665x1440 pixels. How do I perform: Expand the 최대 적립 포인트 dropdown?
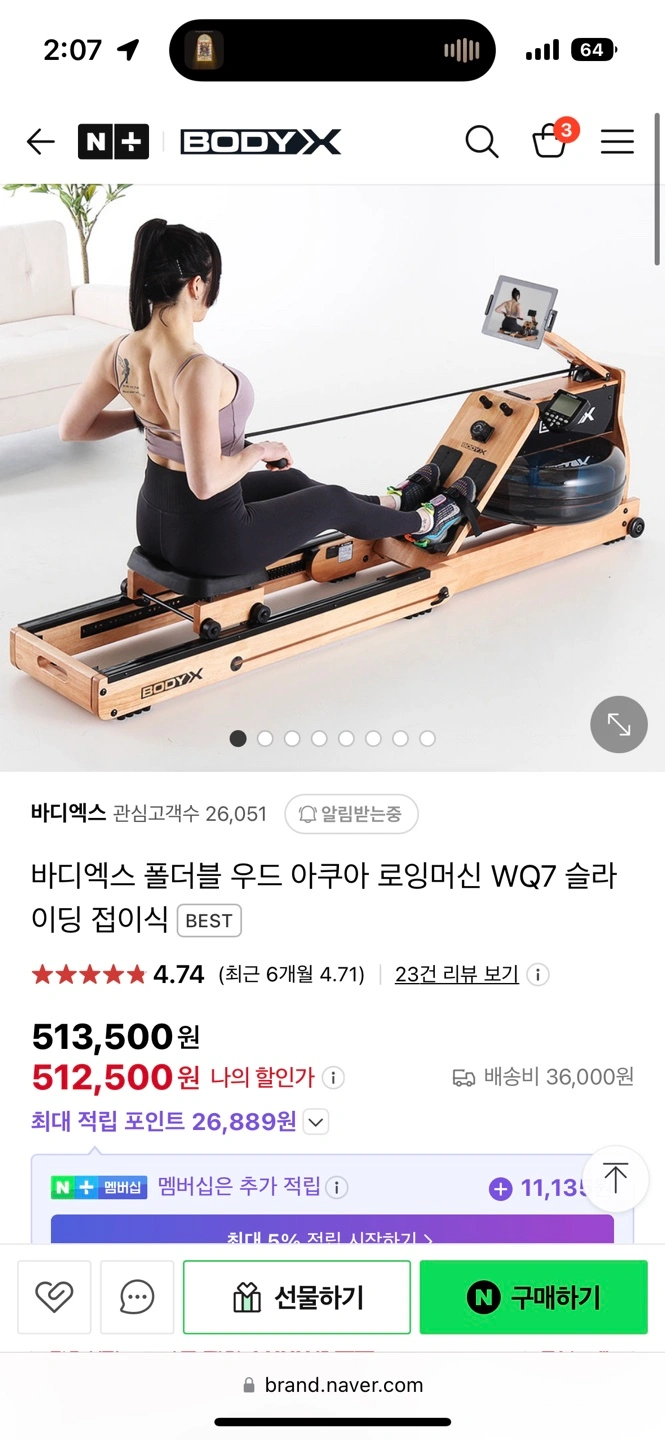(316, 1122)
